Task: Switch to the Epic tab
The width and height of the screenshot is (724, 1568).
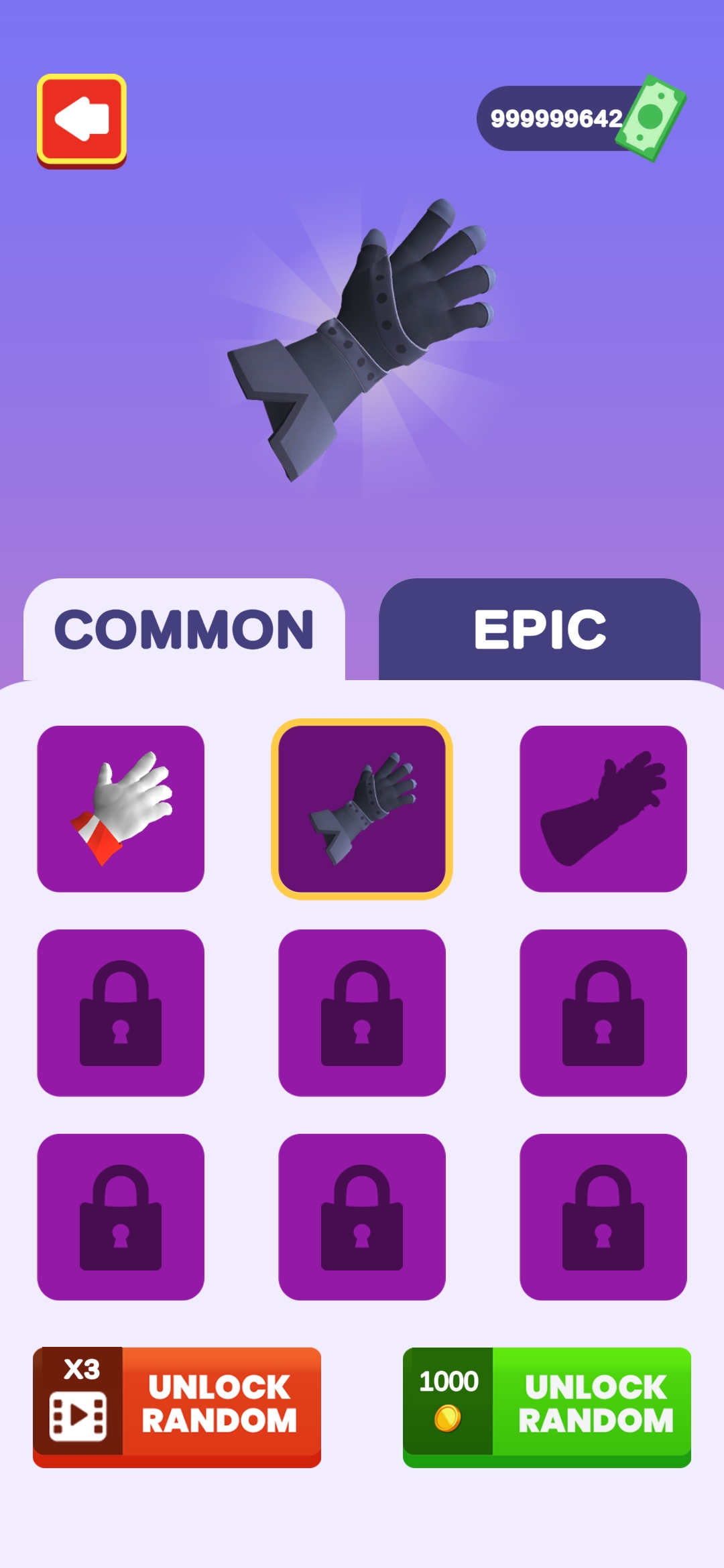Action: point(539,629)
